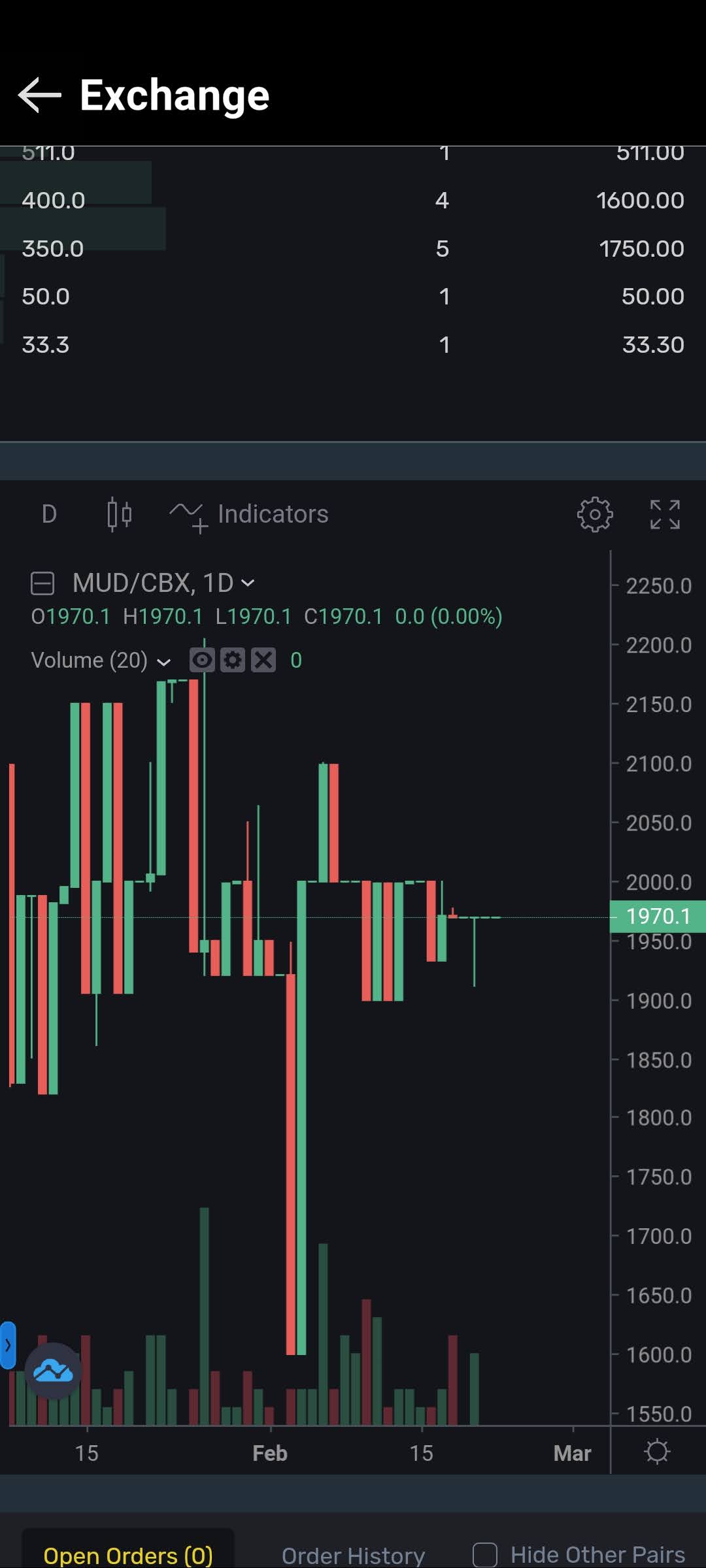Open the candlestick chart style selector
Image resolution: width=706 pixels, height=1568 pixels.
coord(119,514)
